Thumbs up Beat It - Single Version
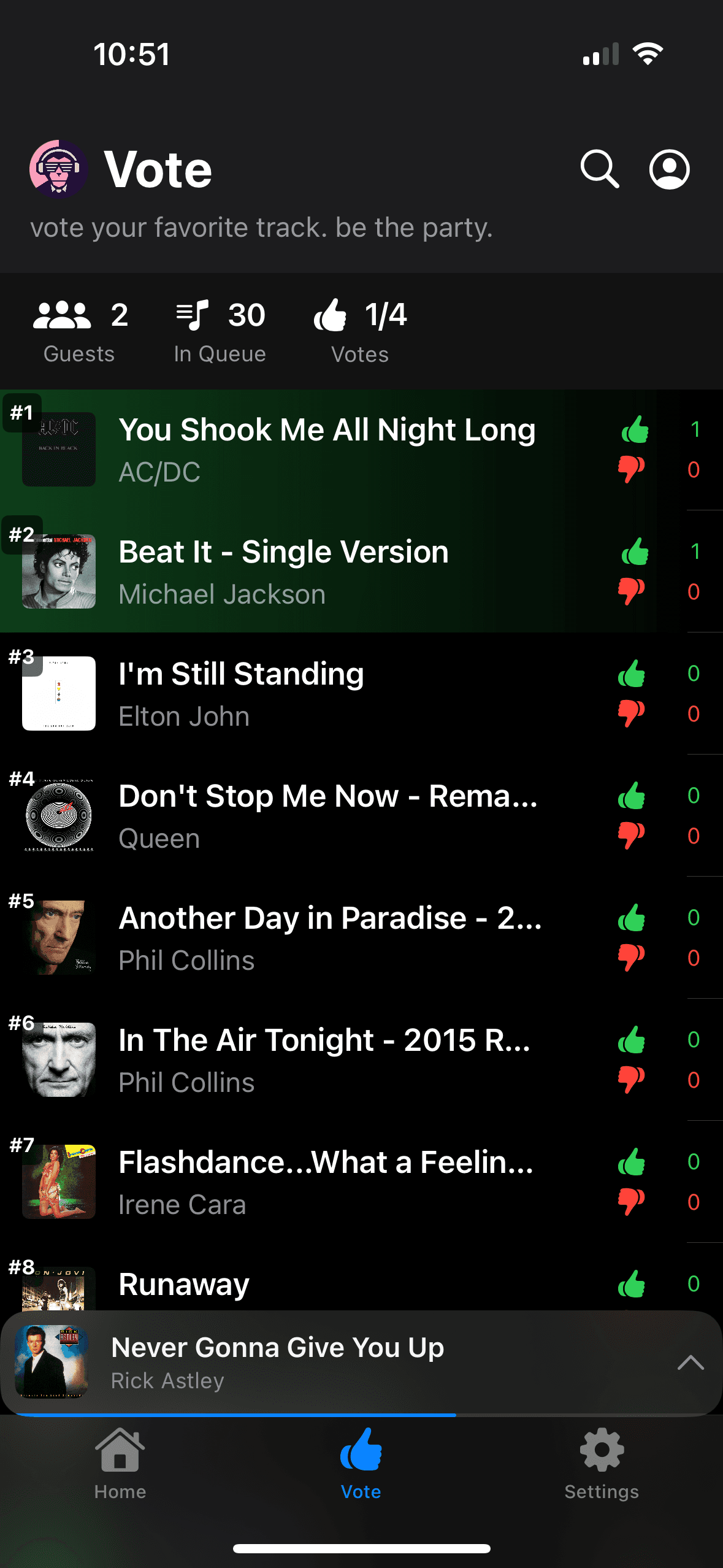723x1568 pixels. click(x=635, y=551)
